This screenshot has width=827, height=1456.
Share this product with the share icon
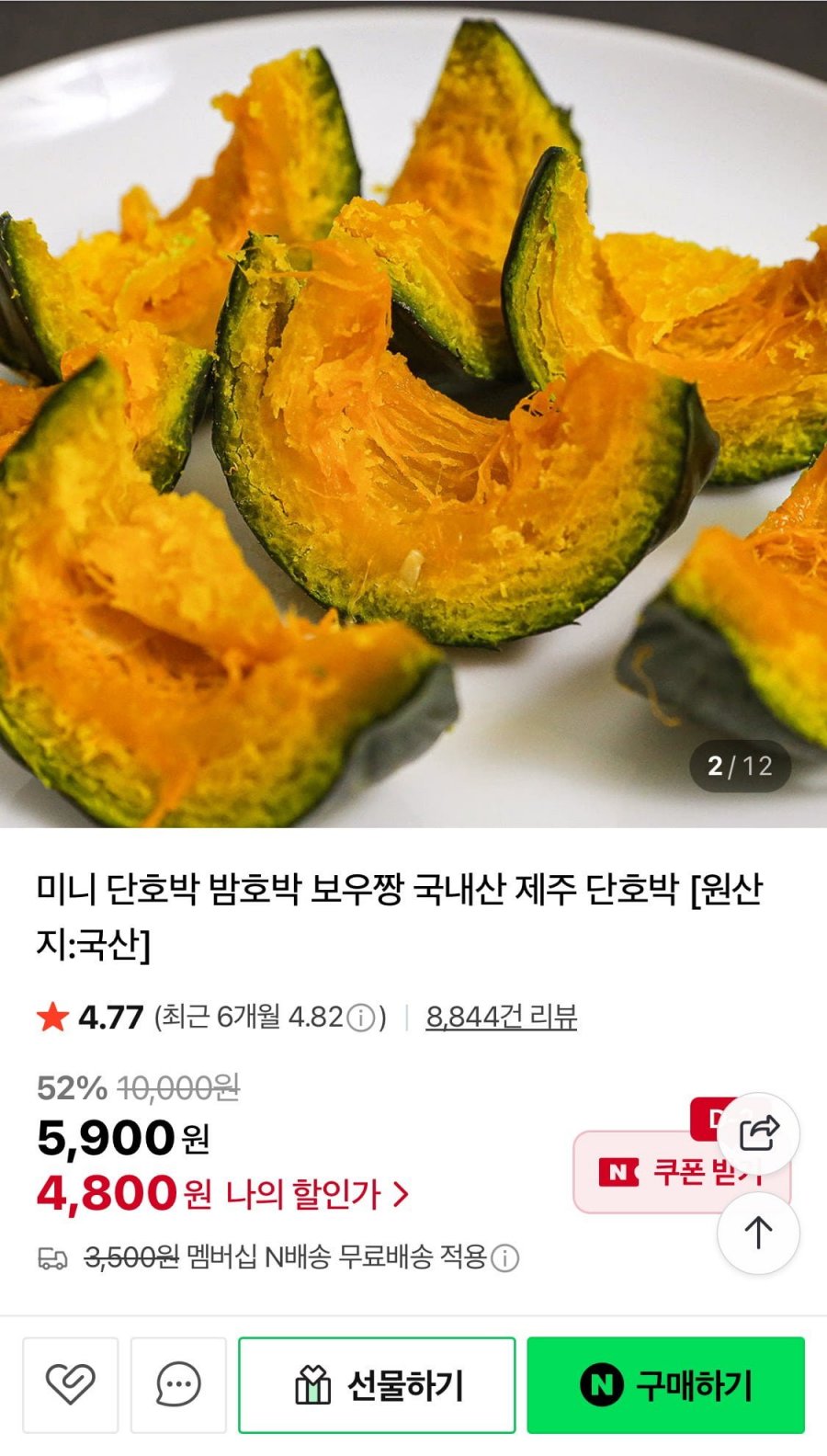758,1133
